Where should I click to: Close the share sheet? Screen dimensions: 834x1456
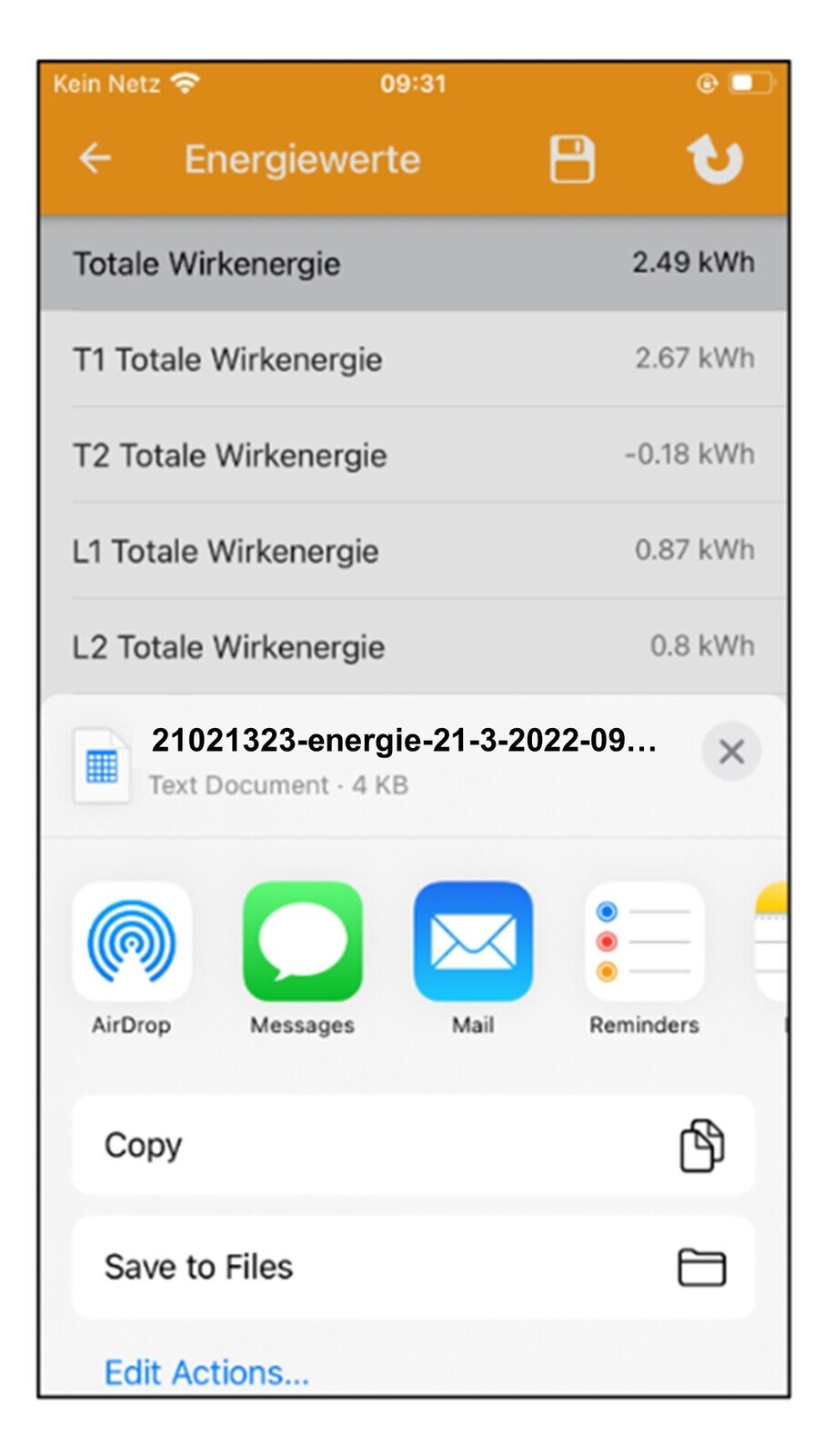[731, 752]
